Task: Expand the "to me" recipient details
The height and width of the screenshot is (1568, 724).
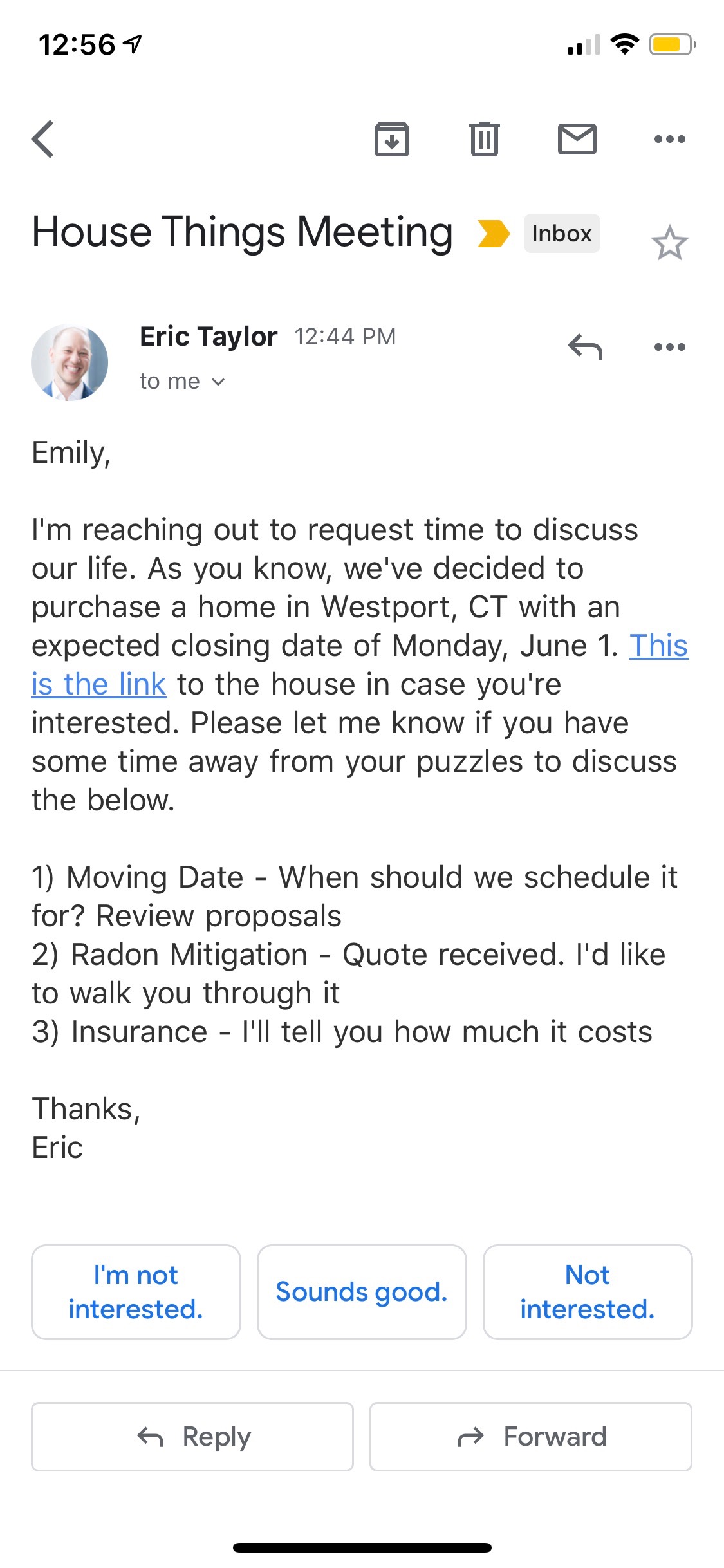Action: 182,382
